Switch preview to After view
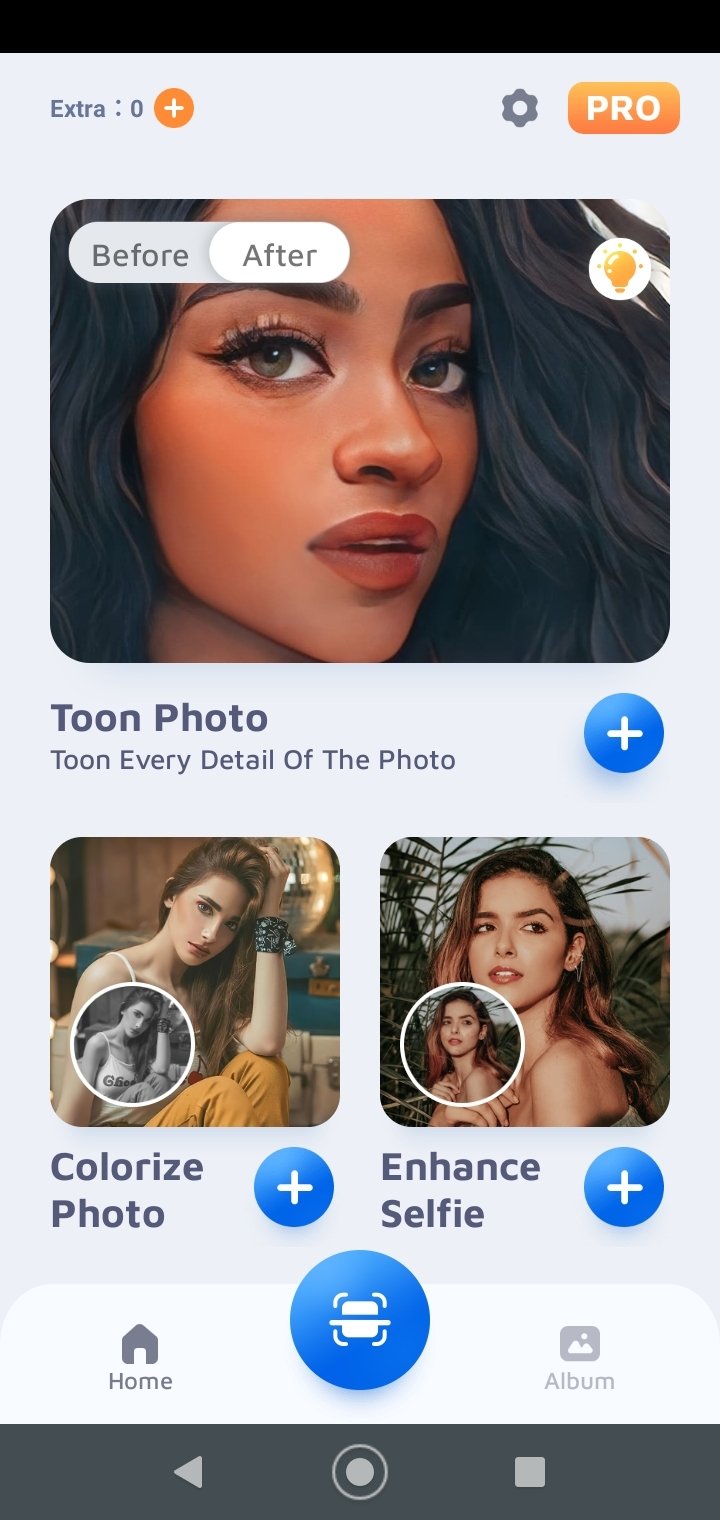This screenshot has width=720, height=1520. click(x=278, y=254)
